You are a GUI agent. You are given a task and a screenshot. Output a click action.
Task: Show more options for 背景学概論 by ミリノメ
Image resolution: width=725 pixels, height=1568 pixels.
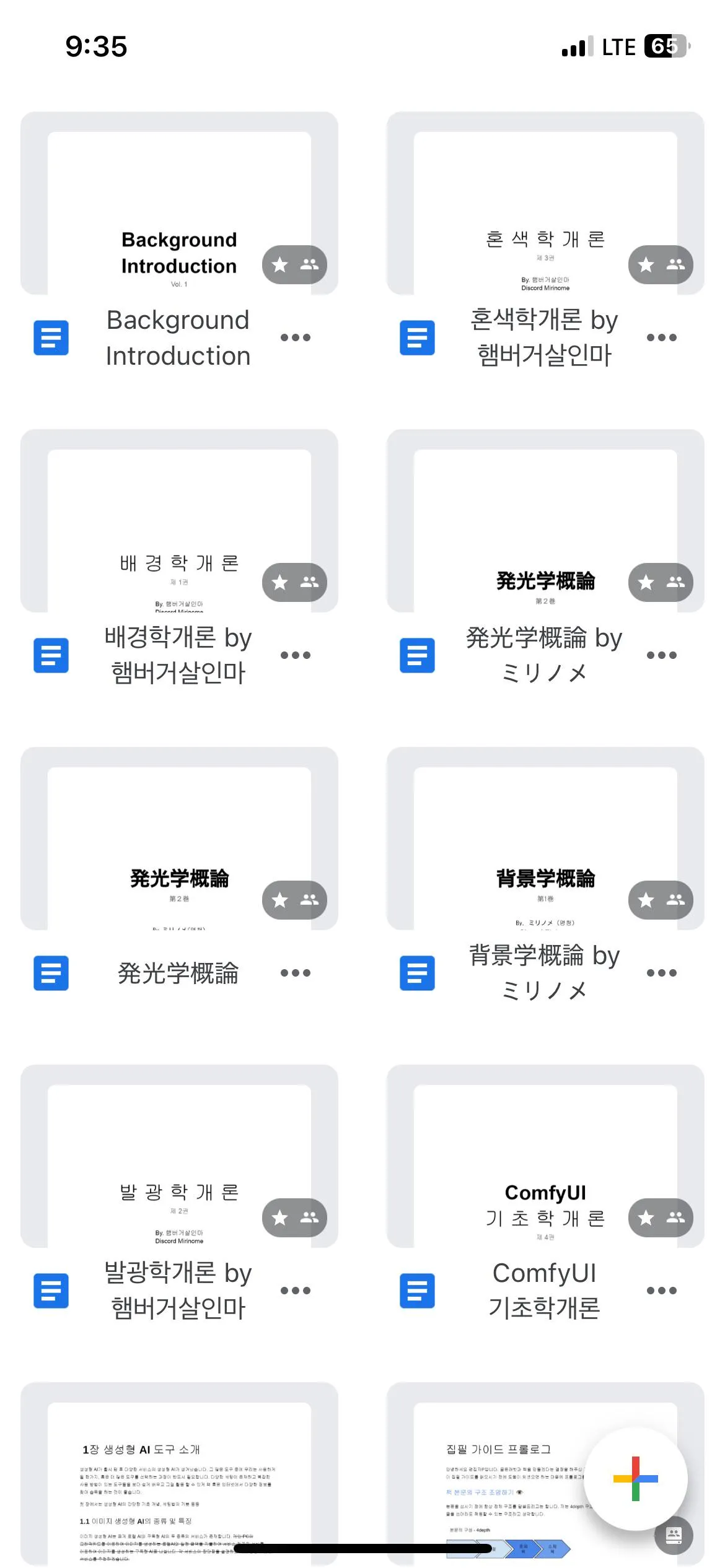pyautogui.click(x=661, y=973)
